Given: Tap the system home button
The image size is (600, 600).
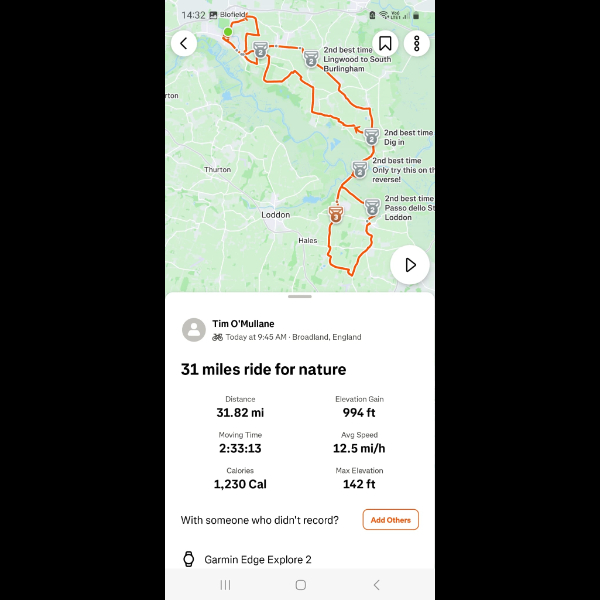Looking at the screenshot, I should pos(300,584).
